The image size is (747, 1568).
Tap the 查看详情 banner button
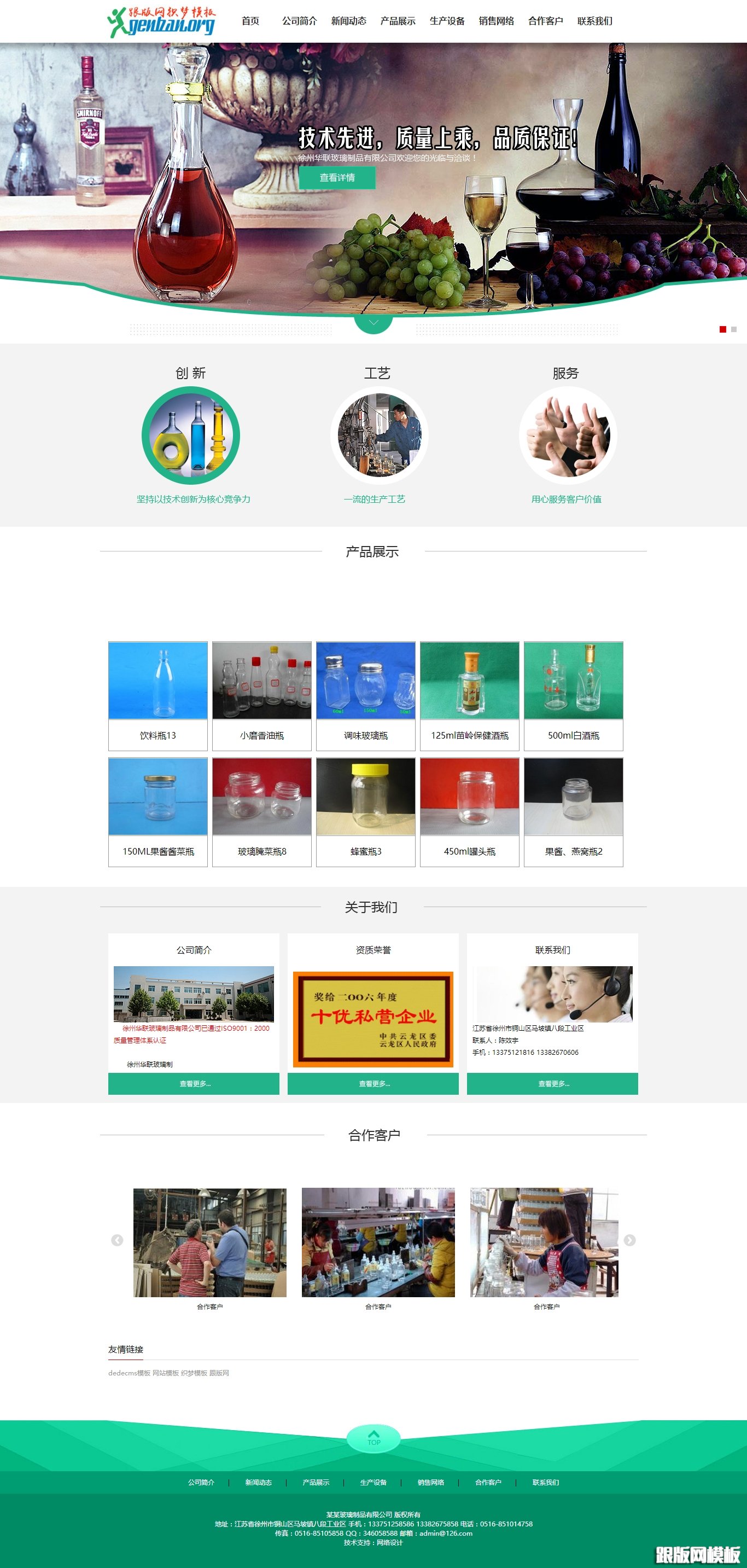pos(337,178)
